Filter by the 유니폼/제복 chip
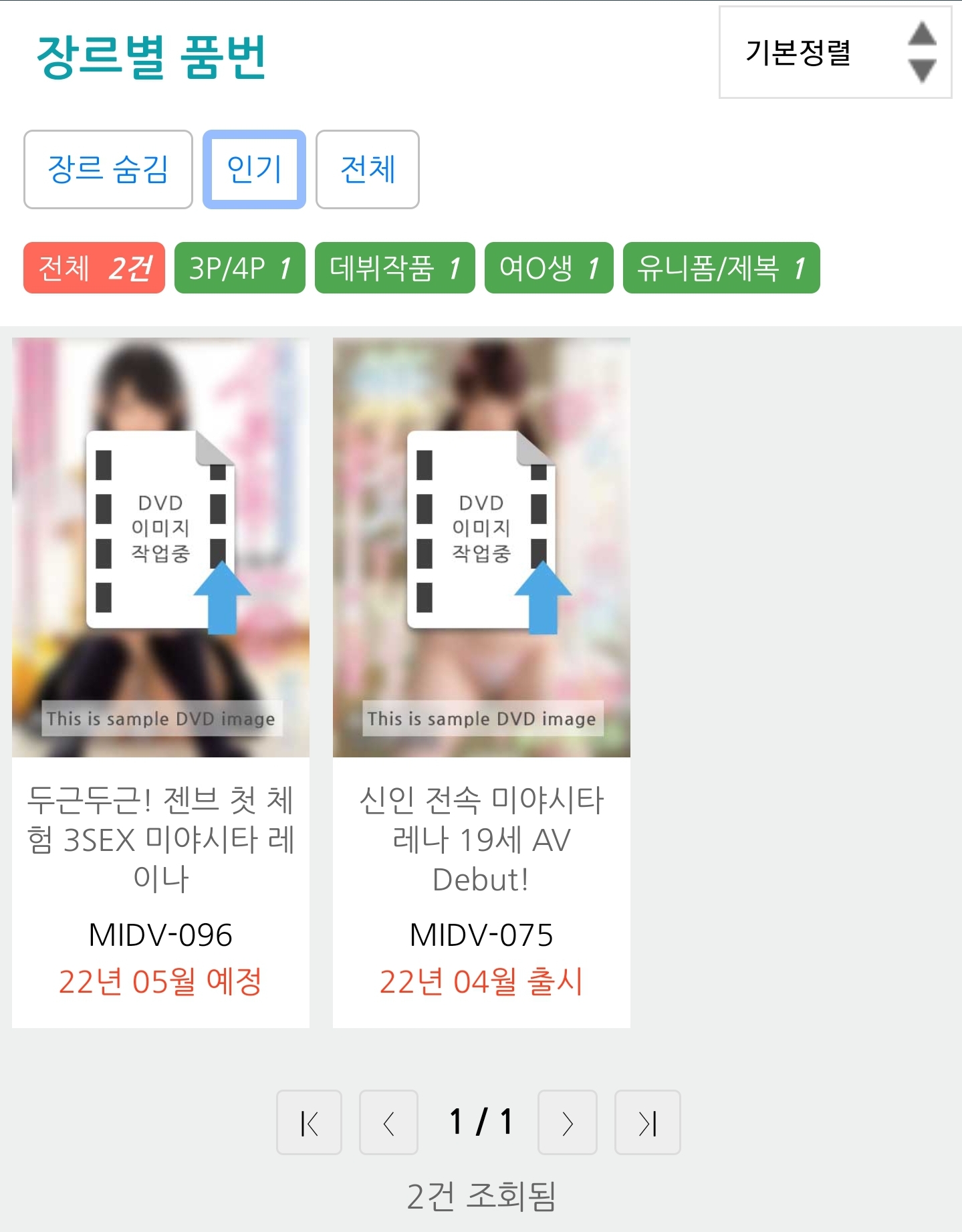 click(x=721, y=268)
